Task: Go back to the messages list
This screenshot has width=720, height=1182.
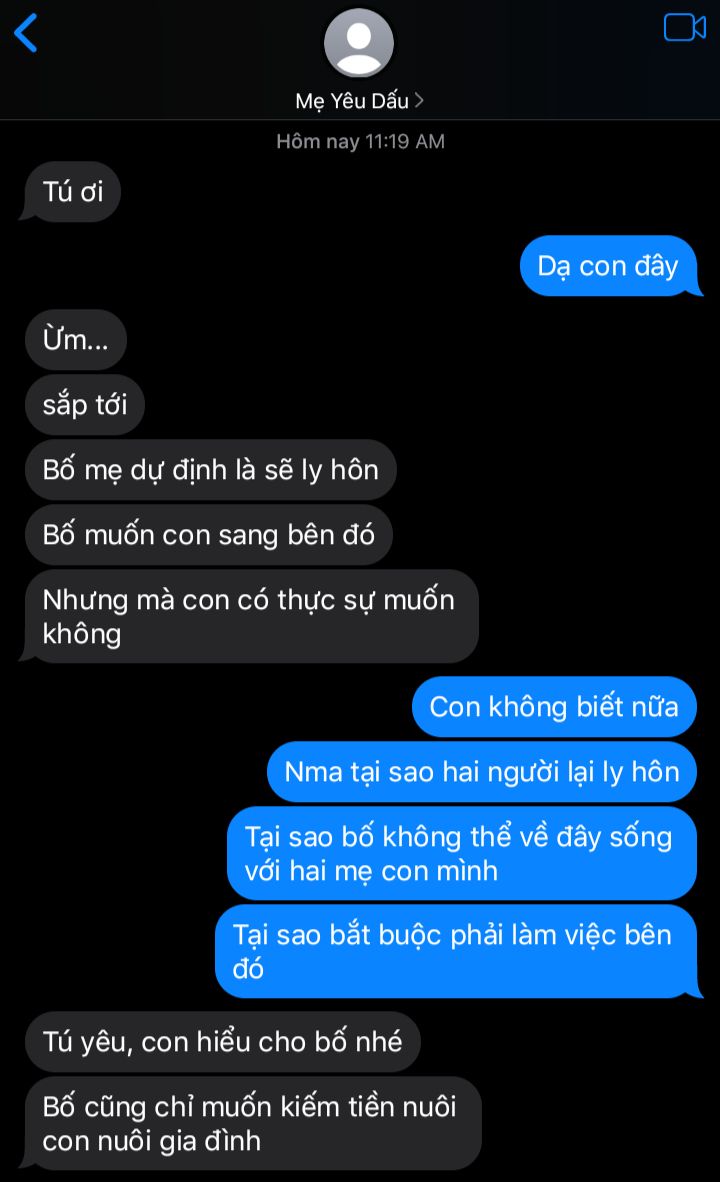Action: pos(26,33)
